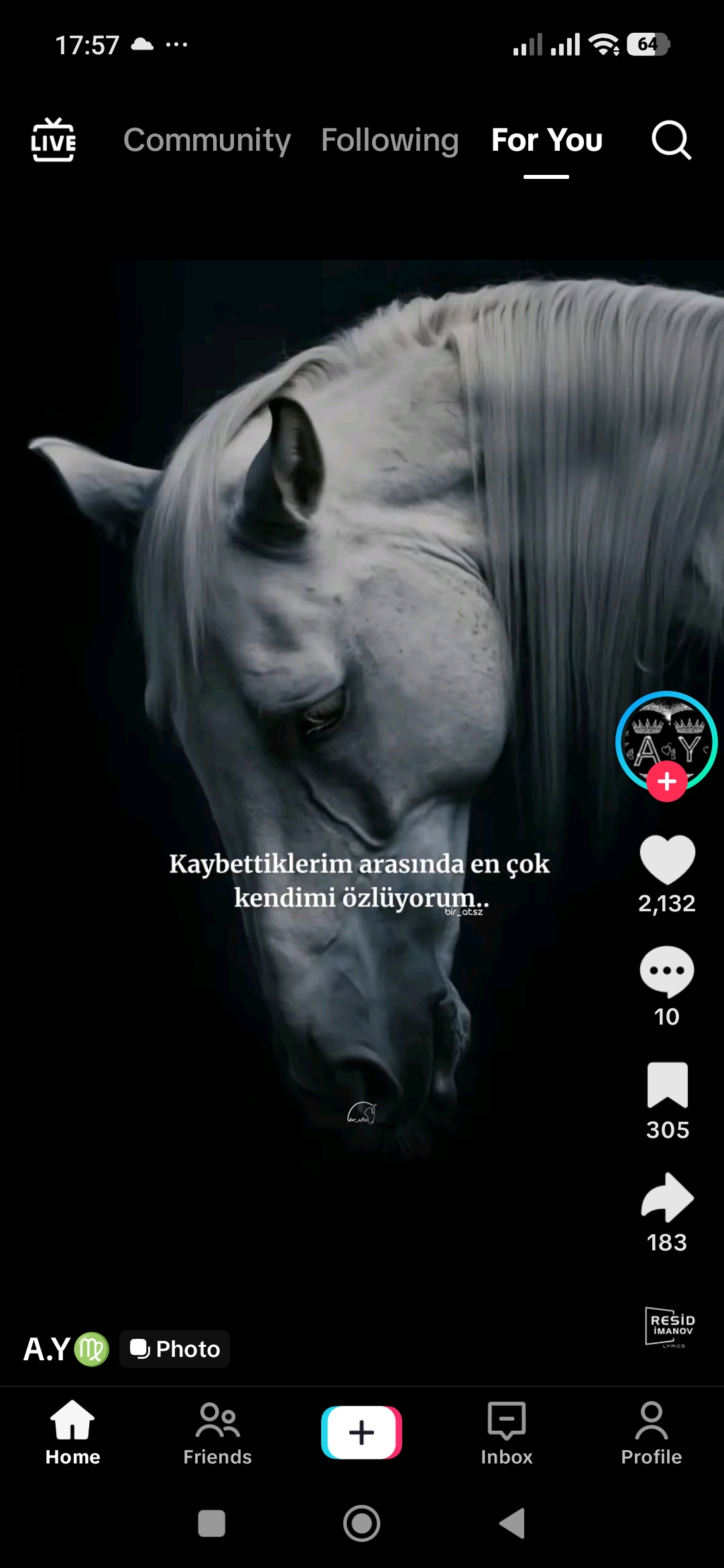Image resolution: width=724 pixels, height=1568 pixels.
Task: Tap the A.Y username
Action: [x=47, y=1349]
